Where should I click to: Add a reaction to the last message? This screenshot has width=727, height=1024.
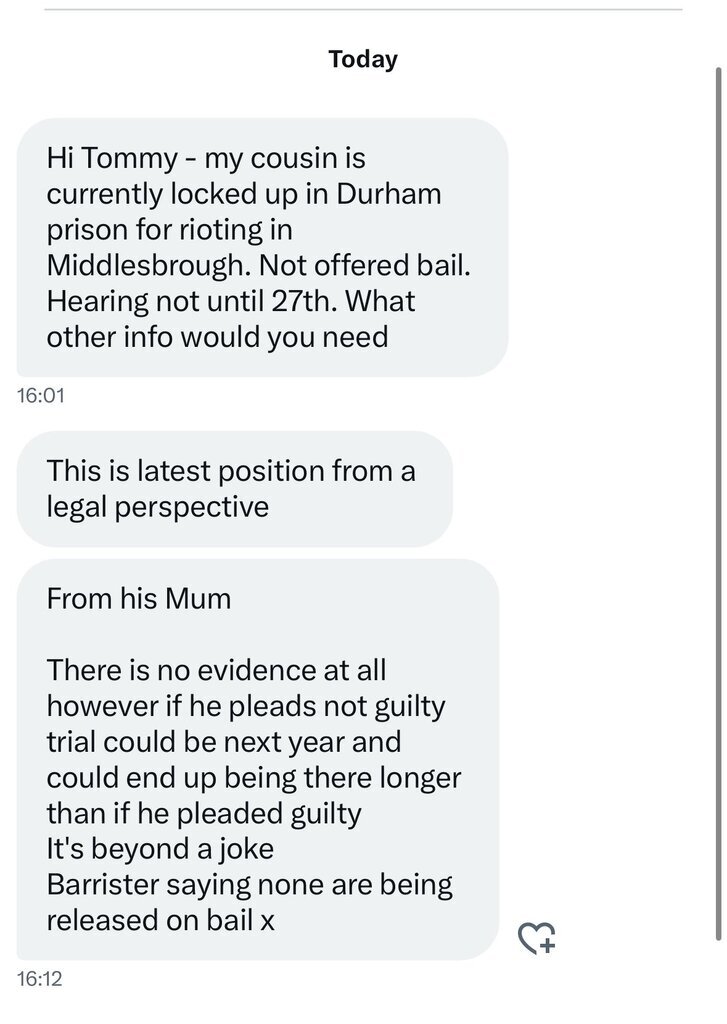[536, 937]
